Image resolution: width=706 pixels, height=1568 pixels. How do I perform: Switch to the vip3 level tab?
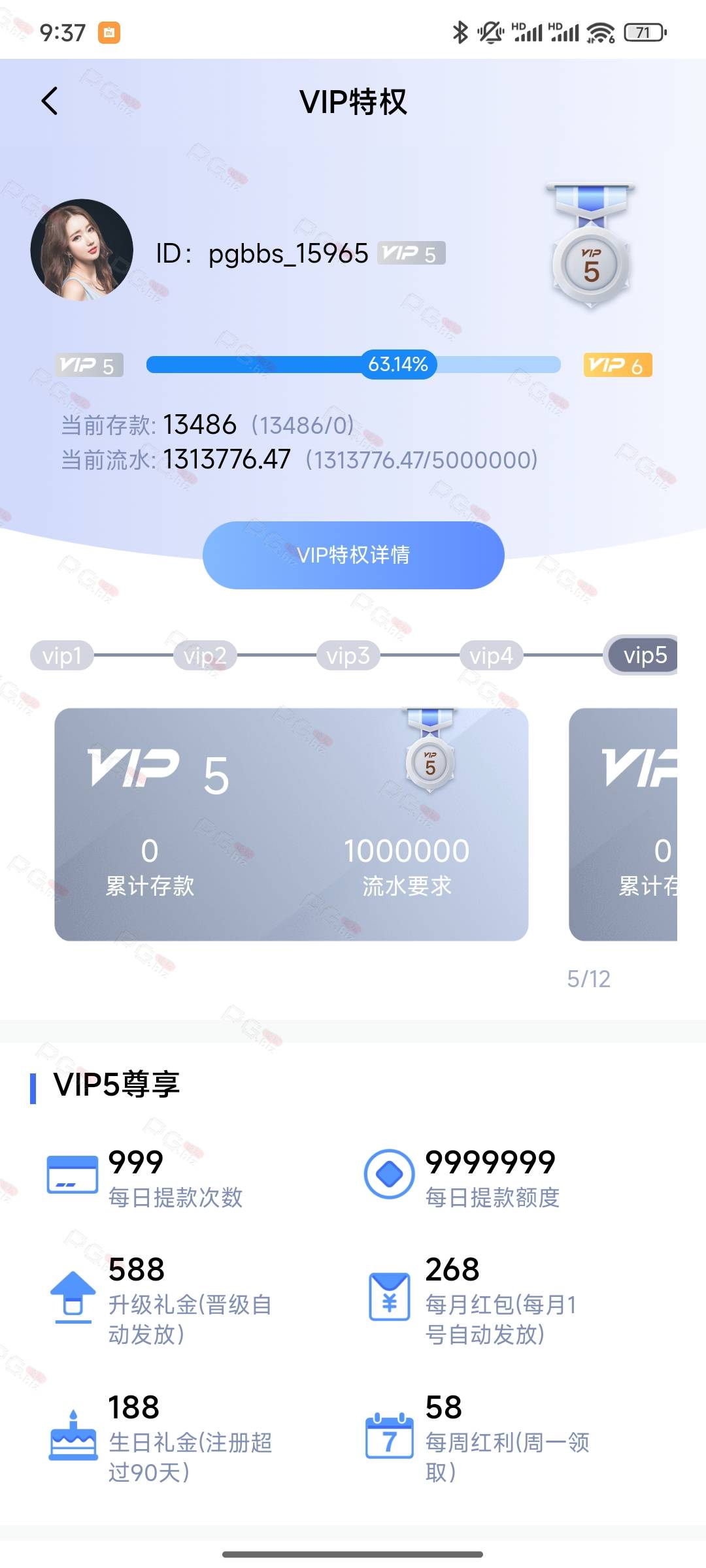coord(348,655)
